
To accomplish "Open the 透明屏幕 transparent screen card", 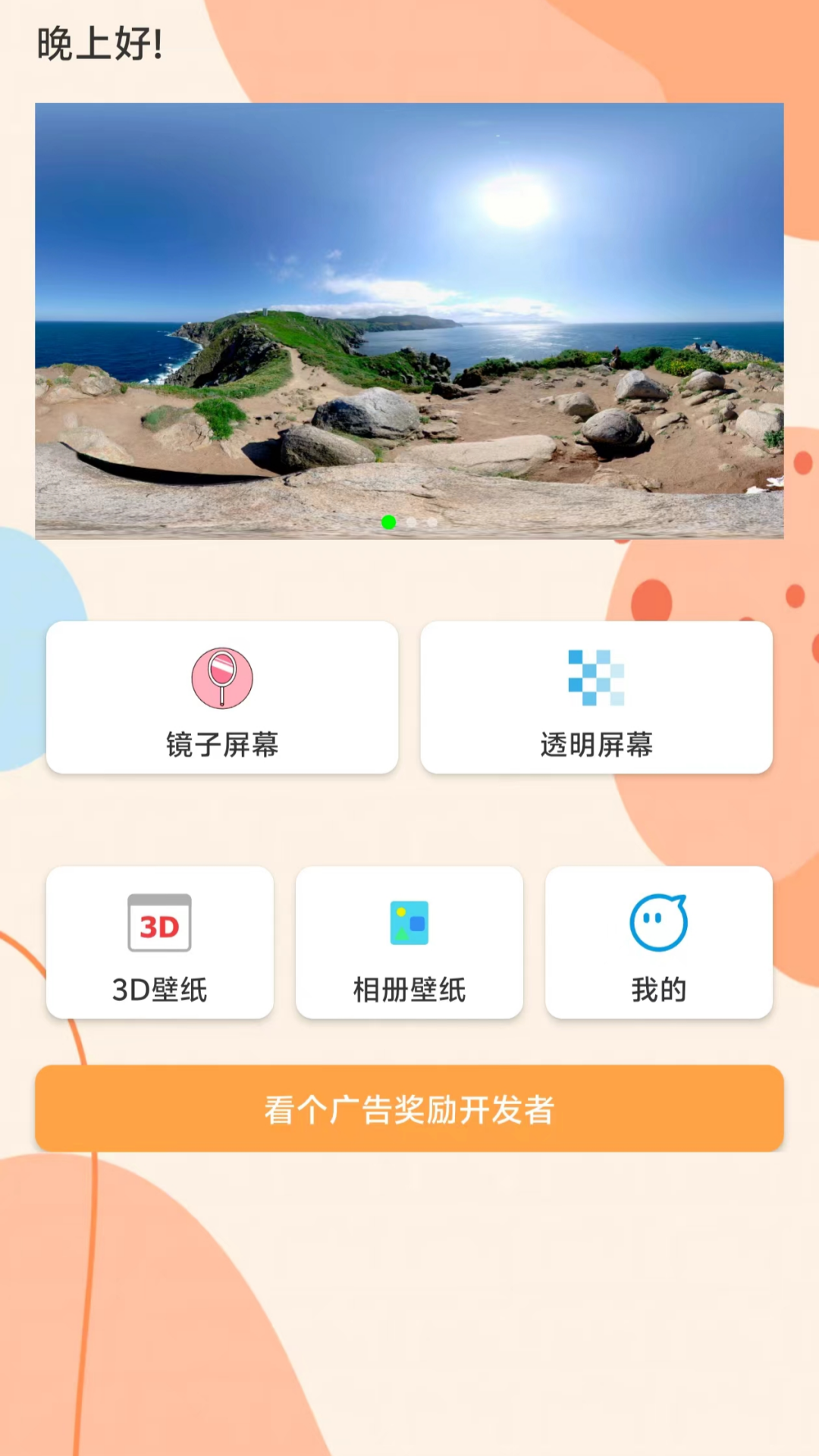I will [x=596, y=698].
